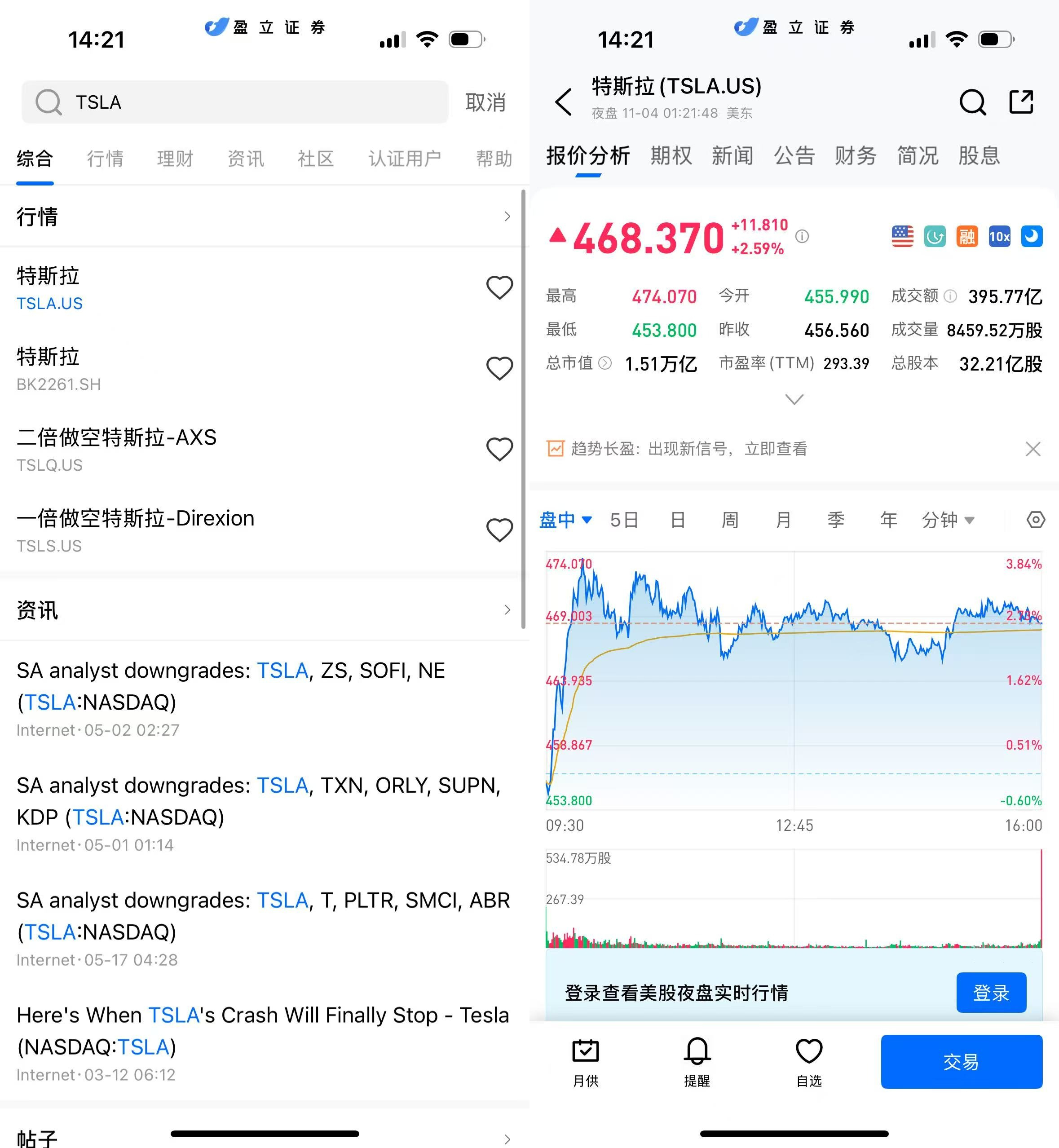Screen dimensions: 1059x1148
Task: Tap the 月供 monthly plan icon
Action: click(x=585, y=1053)
